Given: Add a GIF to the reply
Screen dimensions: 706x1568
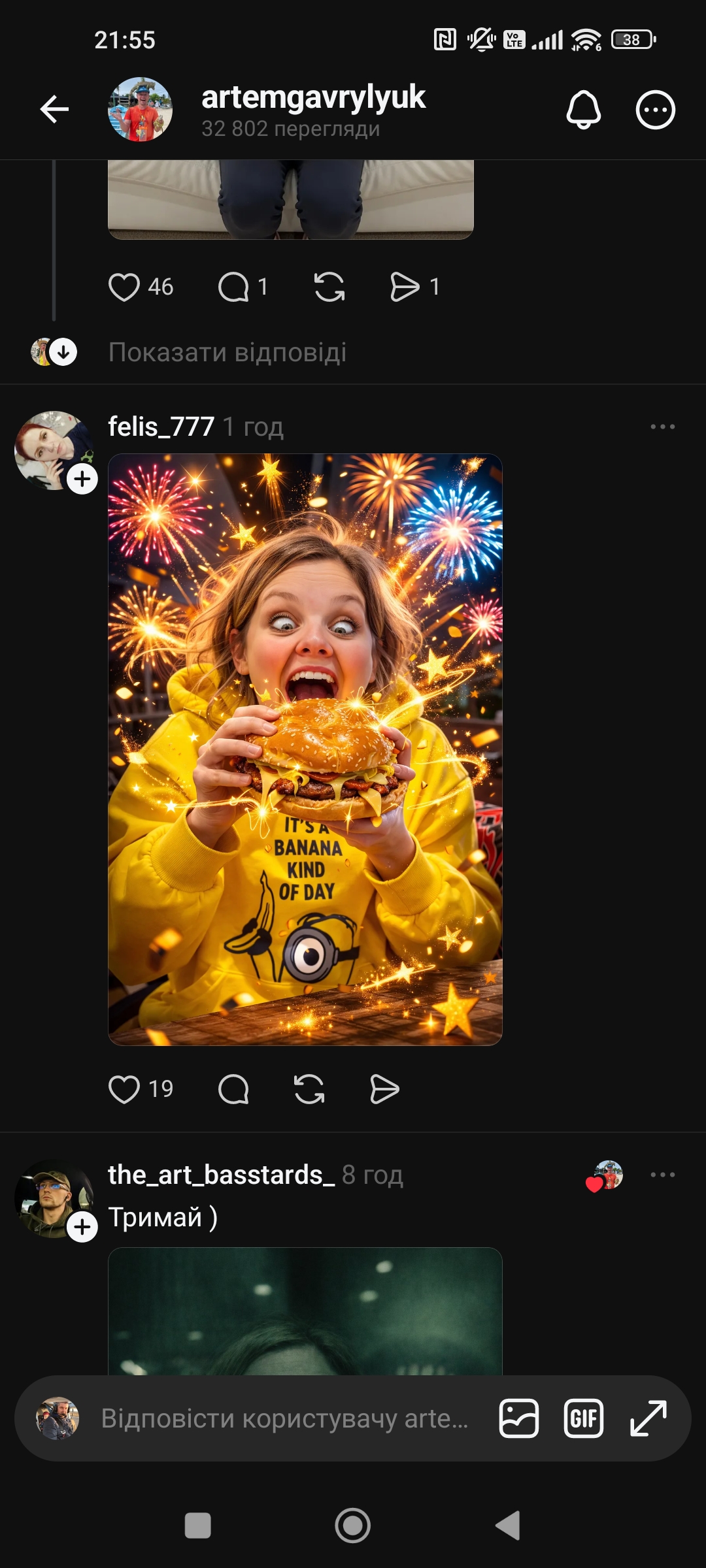Looking at the screenshot, I should pos(583,1418).
